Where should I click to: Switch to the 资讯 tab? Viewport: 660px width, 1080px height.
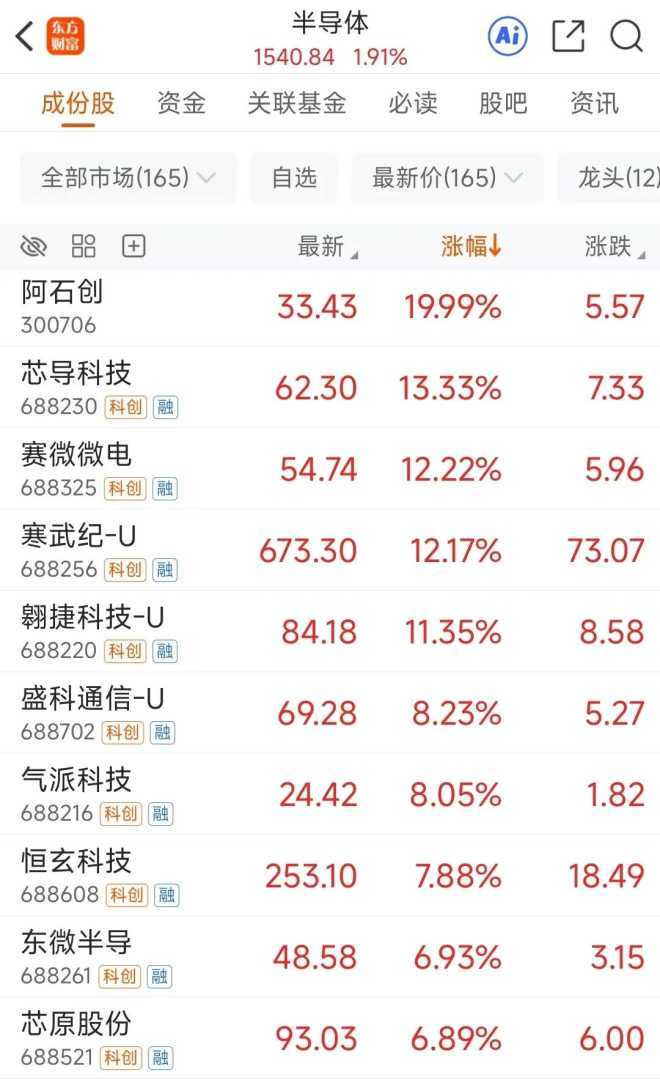594,103
